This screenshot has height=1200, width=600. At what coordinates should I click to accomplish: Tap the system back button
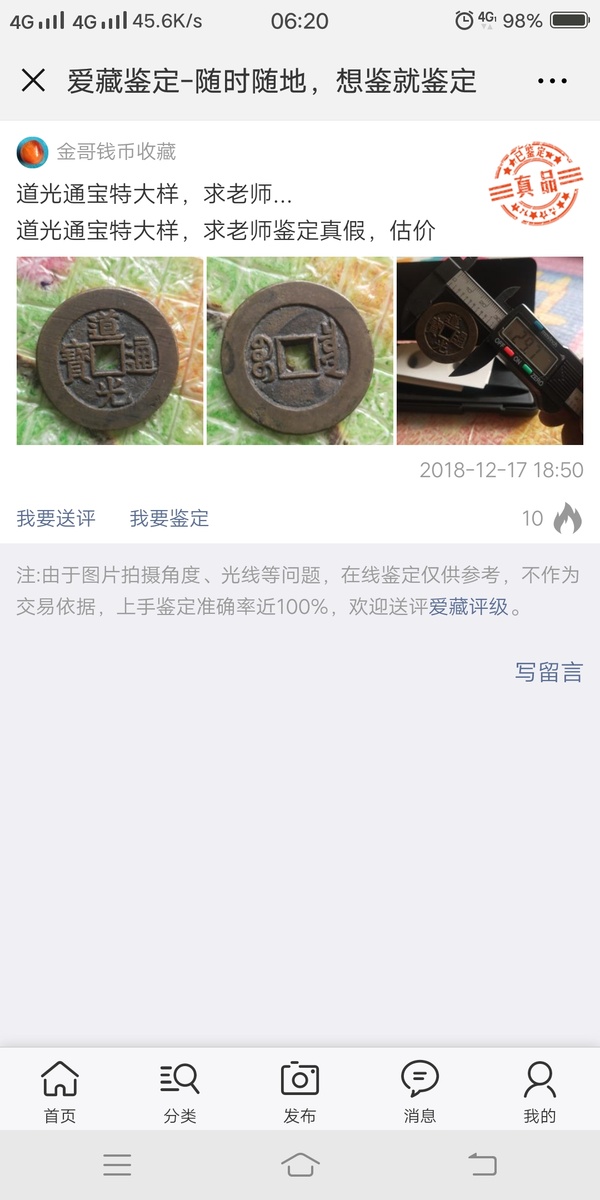click(482, 1164)
